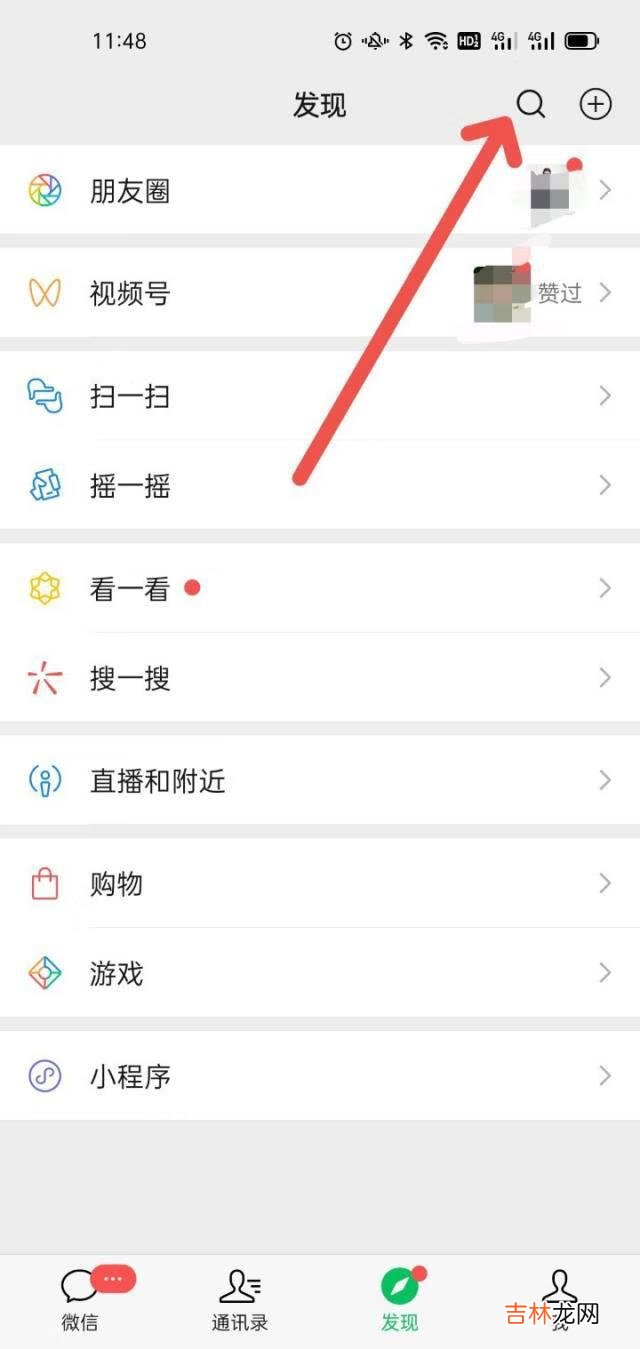This screenshot has width=640, height=1349.
Task: Open the 购物 row
Action: point(116,884)
